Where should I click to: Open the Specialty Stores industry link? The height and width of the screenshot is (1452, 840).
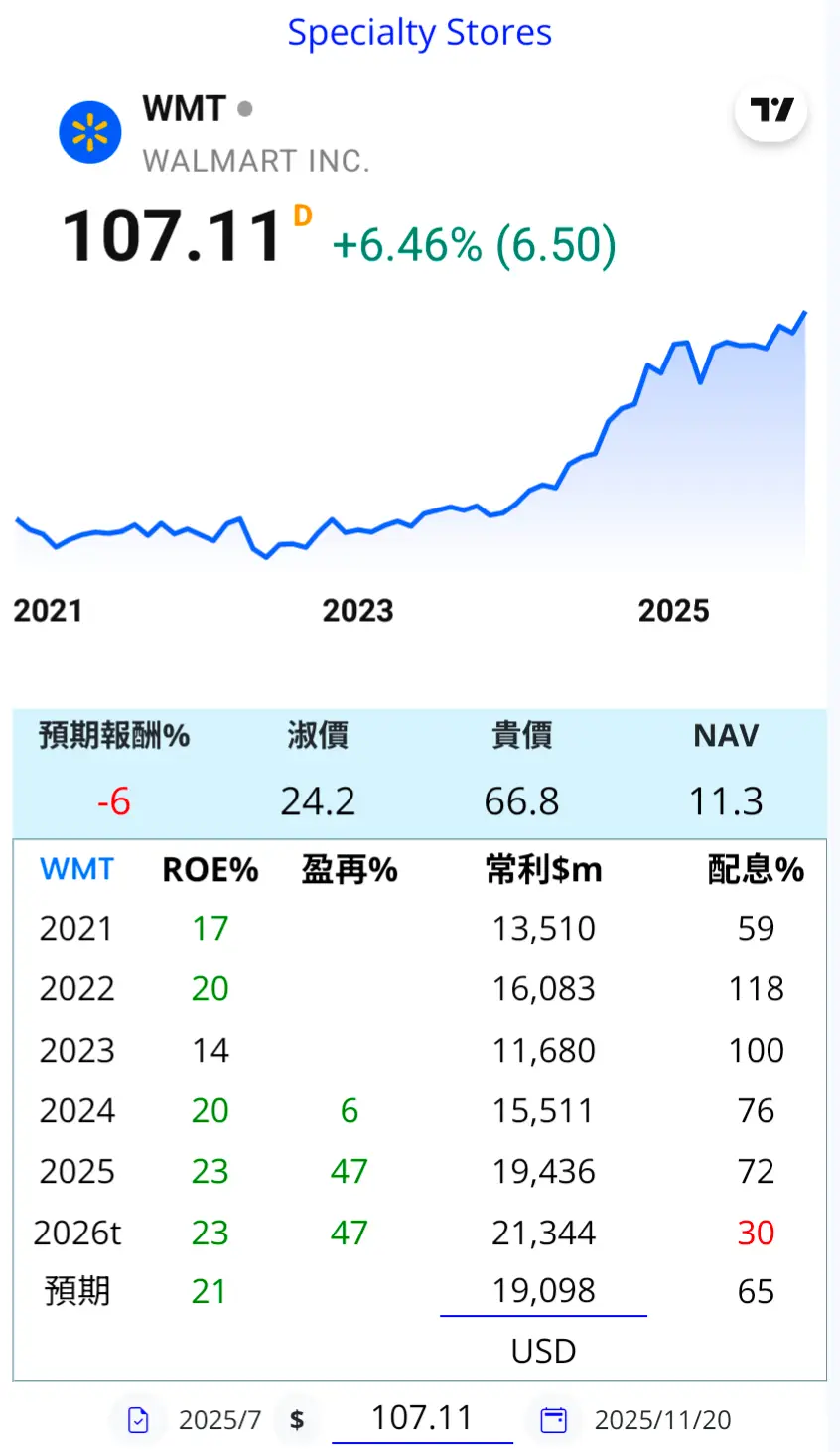tap(419, 33)
